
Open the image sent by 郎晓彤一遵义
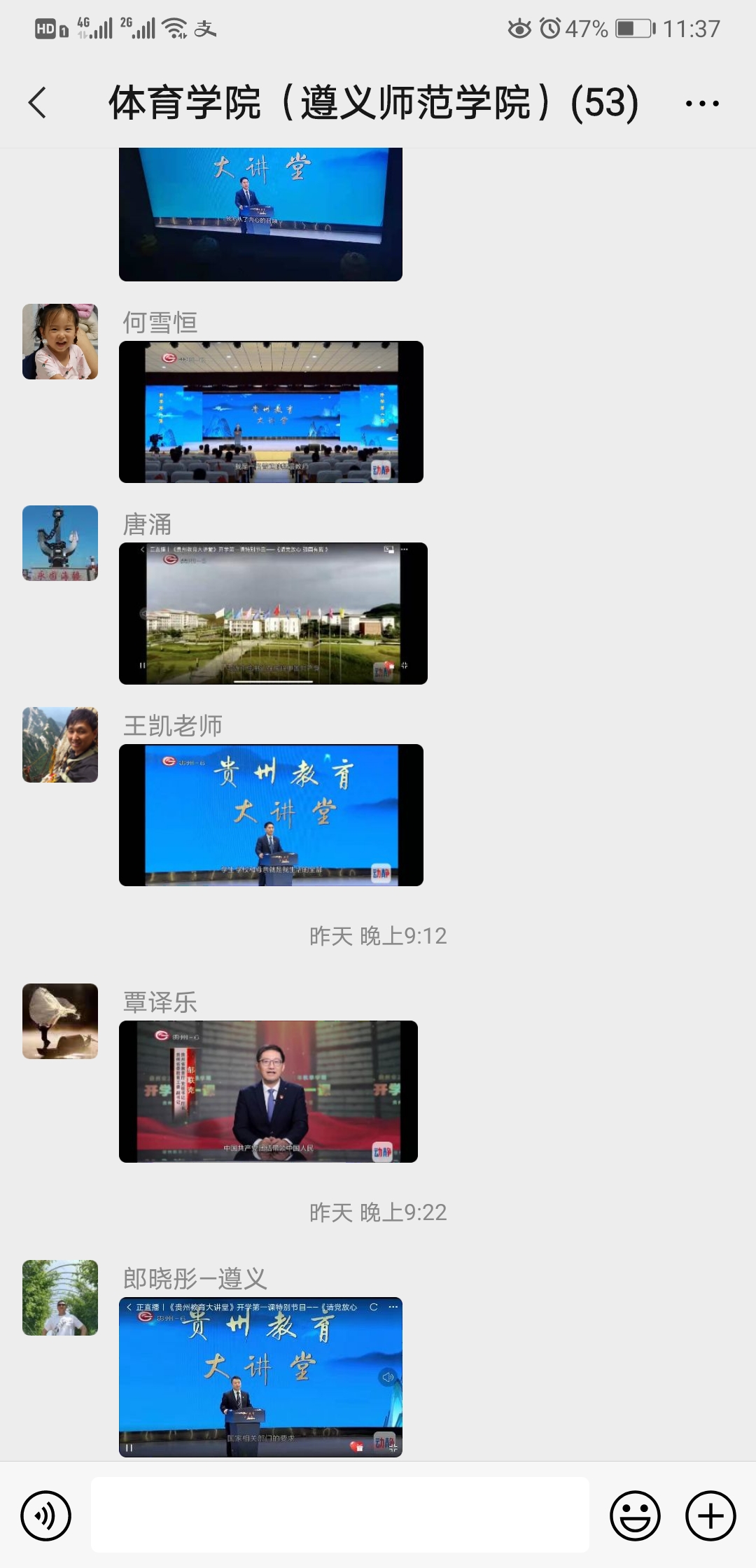tap(260, 1377)
